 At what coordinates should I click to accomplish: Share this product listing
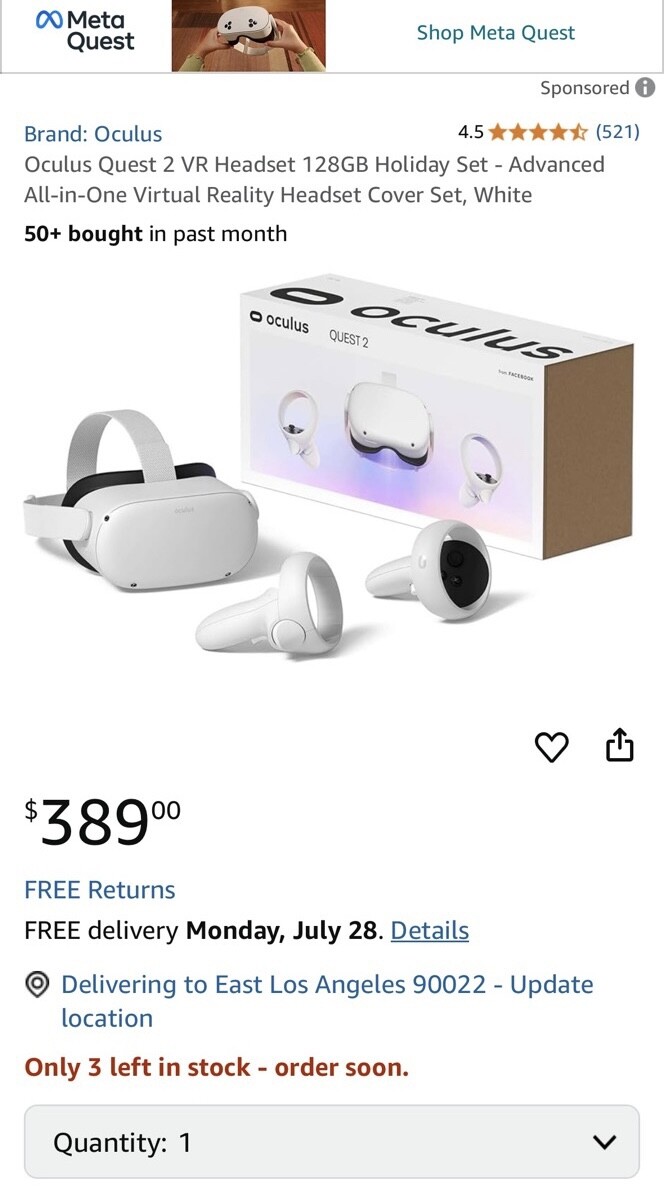(x=620, y=745)
